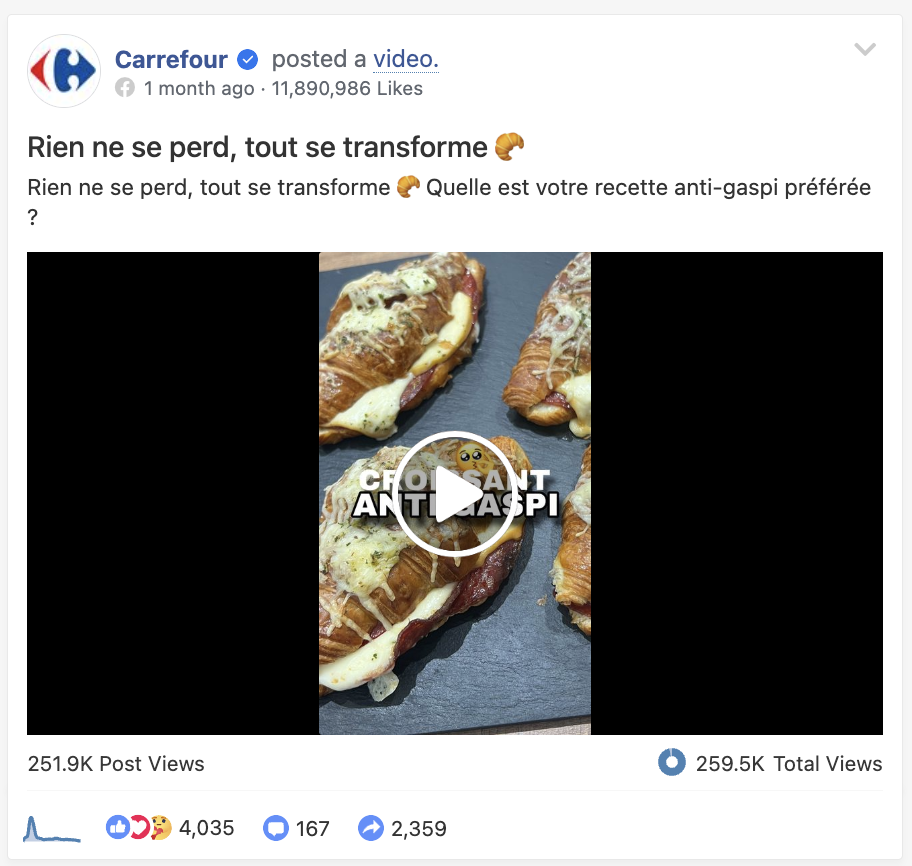Open the Carrefour page name link
Viewport: 912px width, 866px height.
tap(171, 59)
